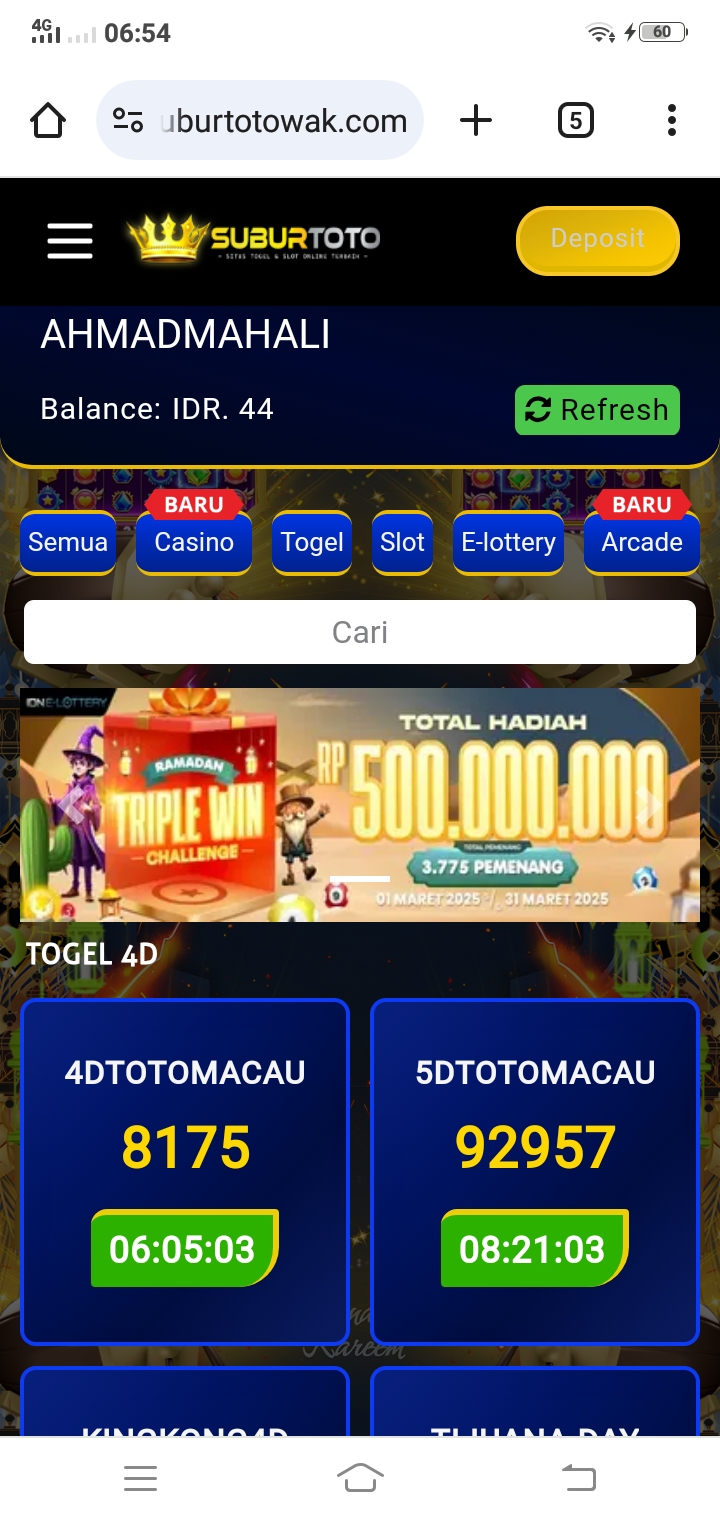Screen dimensions: 720x1520
Task: Open the site hamburger menu
Action: 70,241
